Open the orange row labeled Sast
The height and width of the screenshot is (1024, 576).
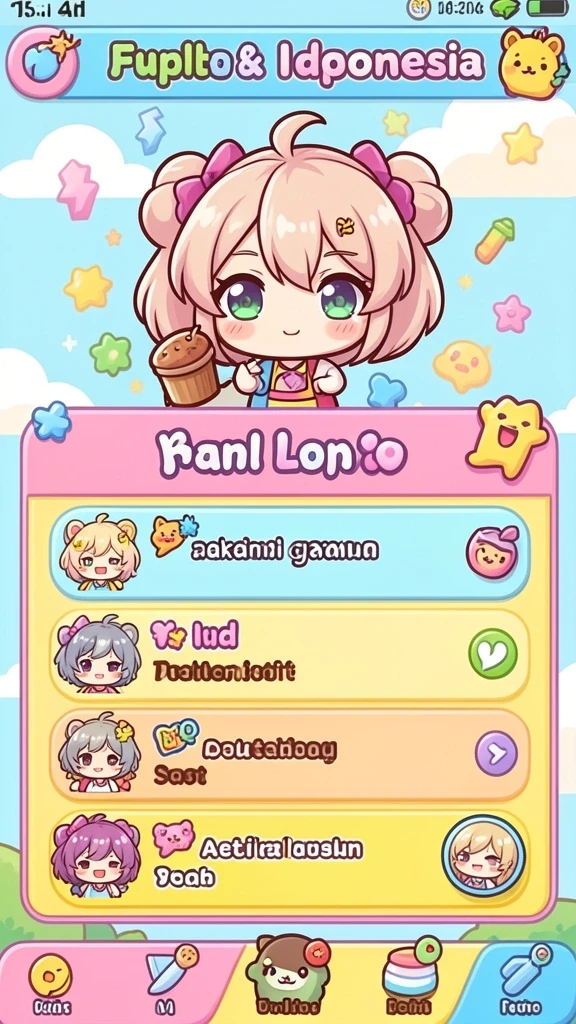(290, 754)
